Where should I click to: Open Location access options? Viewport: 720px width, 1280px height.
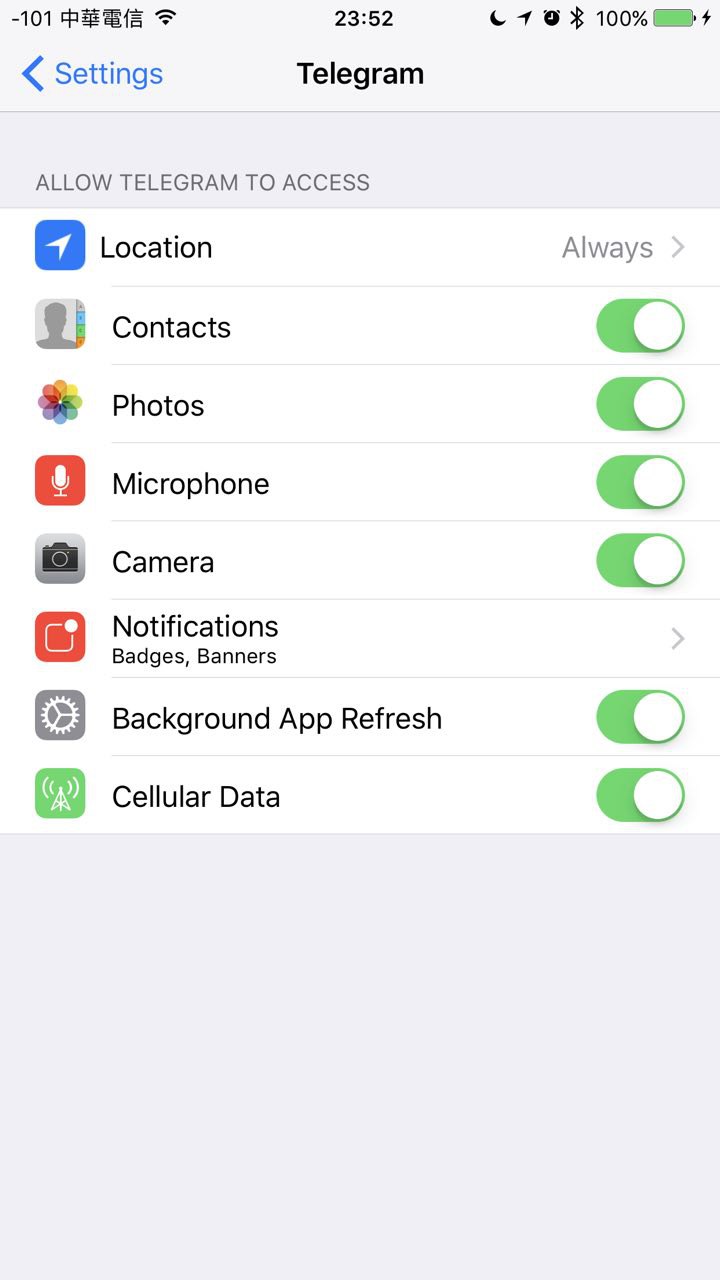(x=360, y=248)
